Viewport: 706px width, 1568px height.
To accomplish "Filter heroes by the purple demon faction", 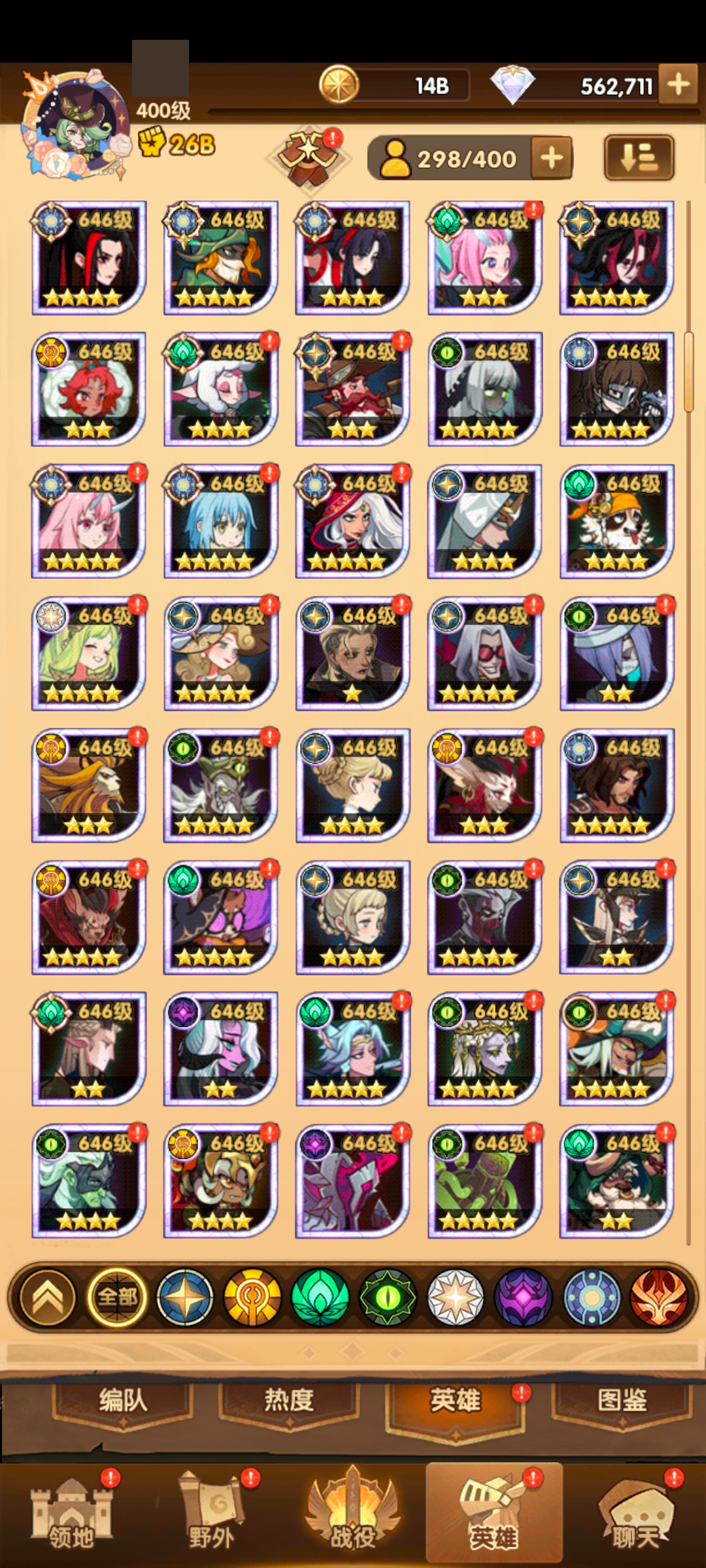I will pyautogui.click(x=523, y=1297).
